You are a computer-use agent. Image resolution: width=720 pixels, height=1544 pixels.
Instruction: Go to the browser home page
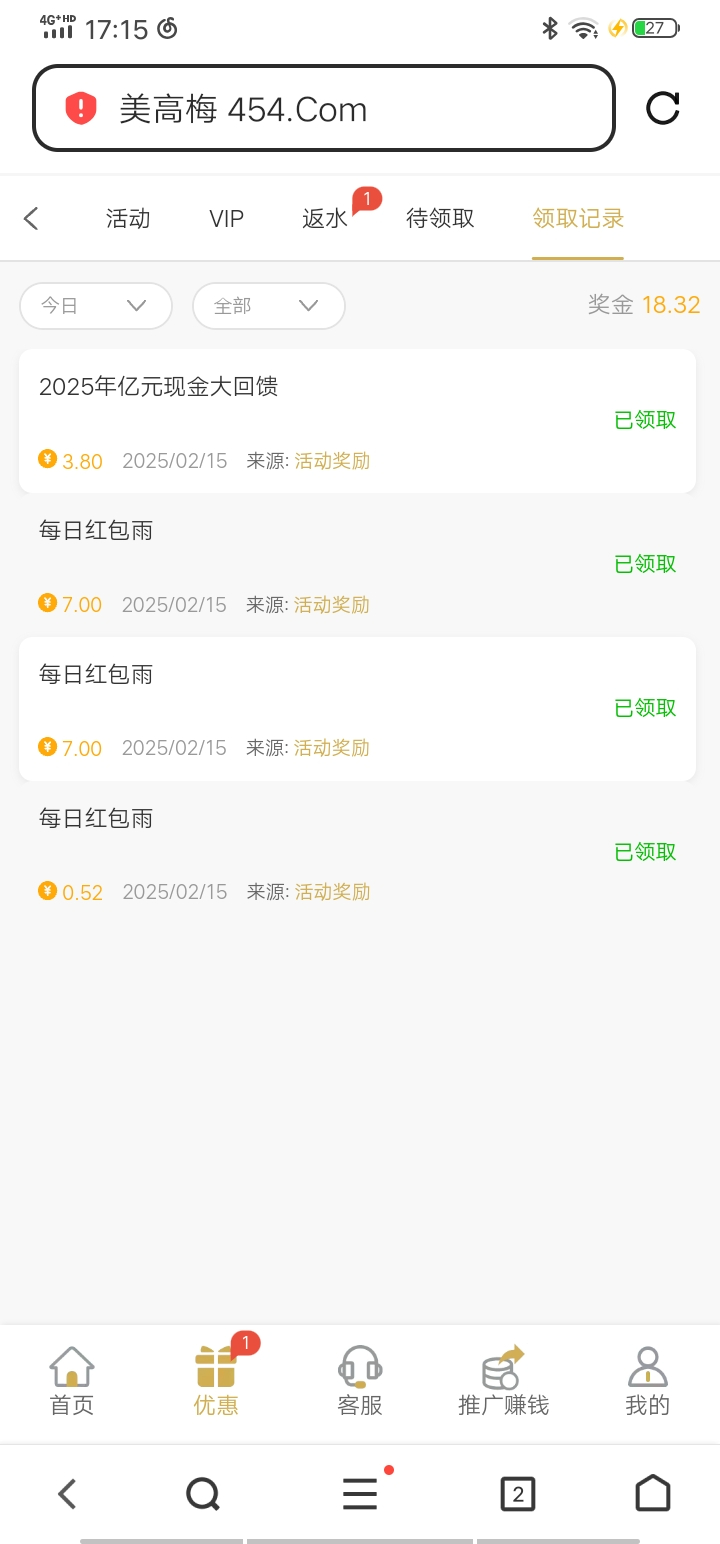(x=653, y=1493)
